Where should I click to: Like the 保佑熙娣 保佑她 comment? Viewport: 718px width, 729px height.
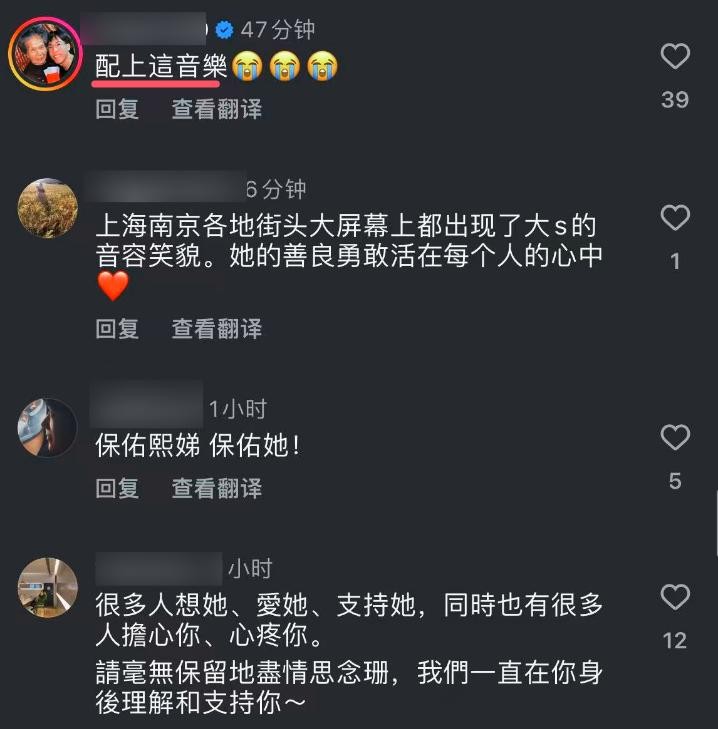click(675, 438)
